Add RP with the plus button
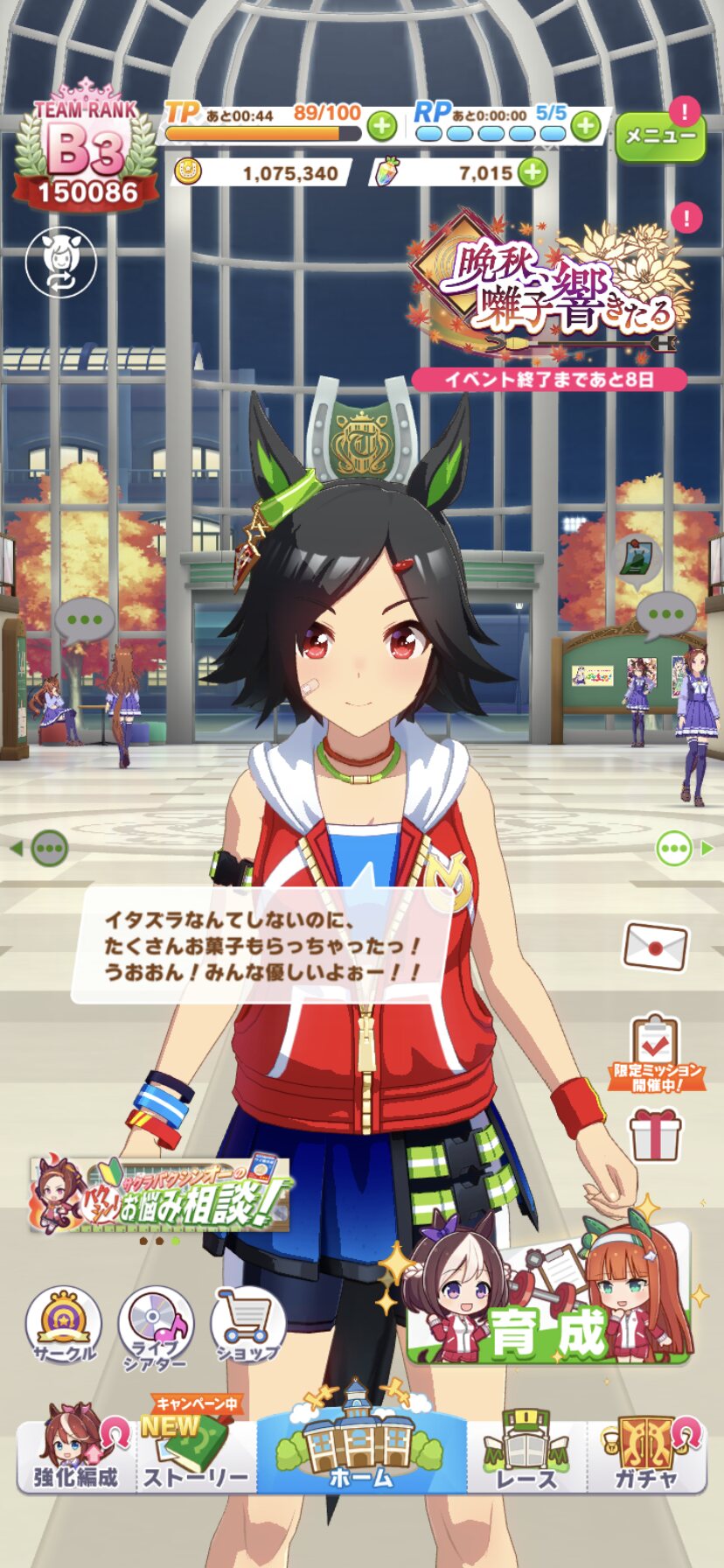Viewport: 724px width, 1568px height. click(587, 127)
